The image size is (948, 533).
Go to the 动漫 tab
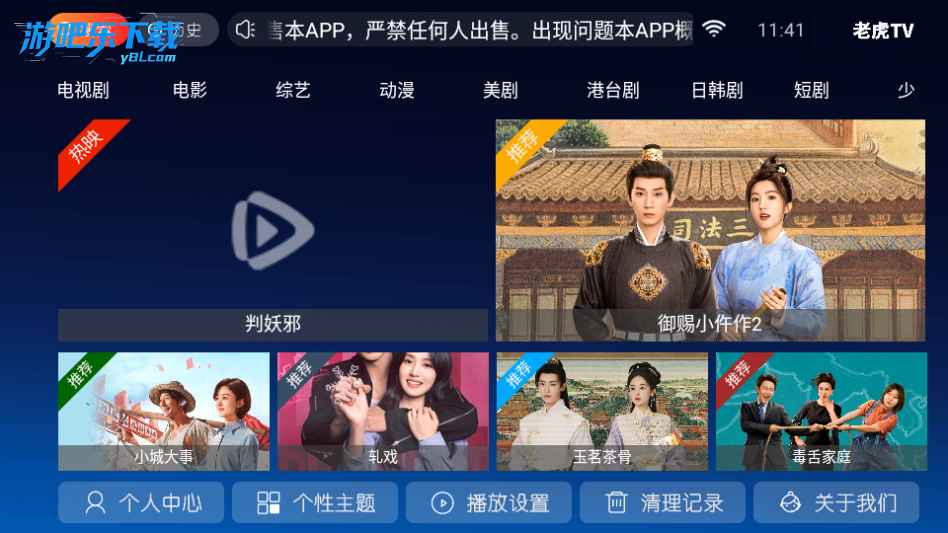pos(397,91)
